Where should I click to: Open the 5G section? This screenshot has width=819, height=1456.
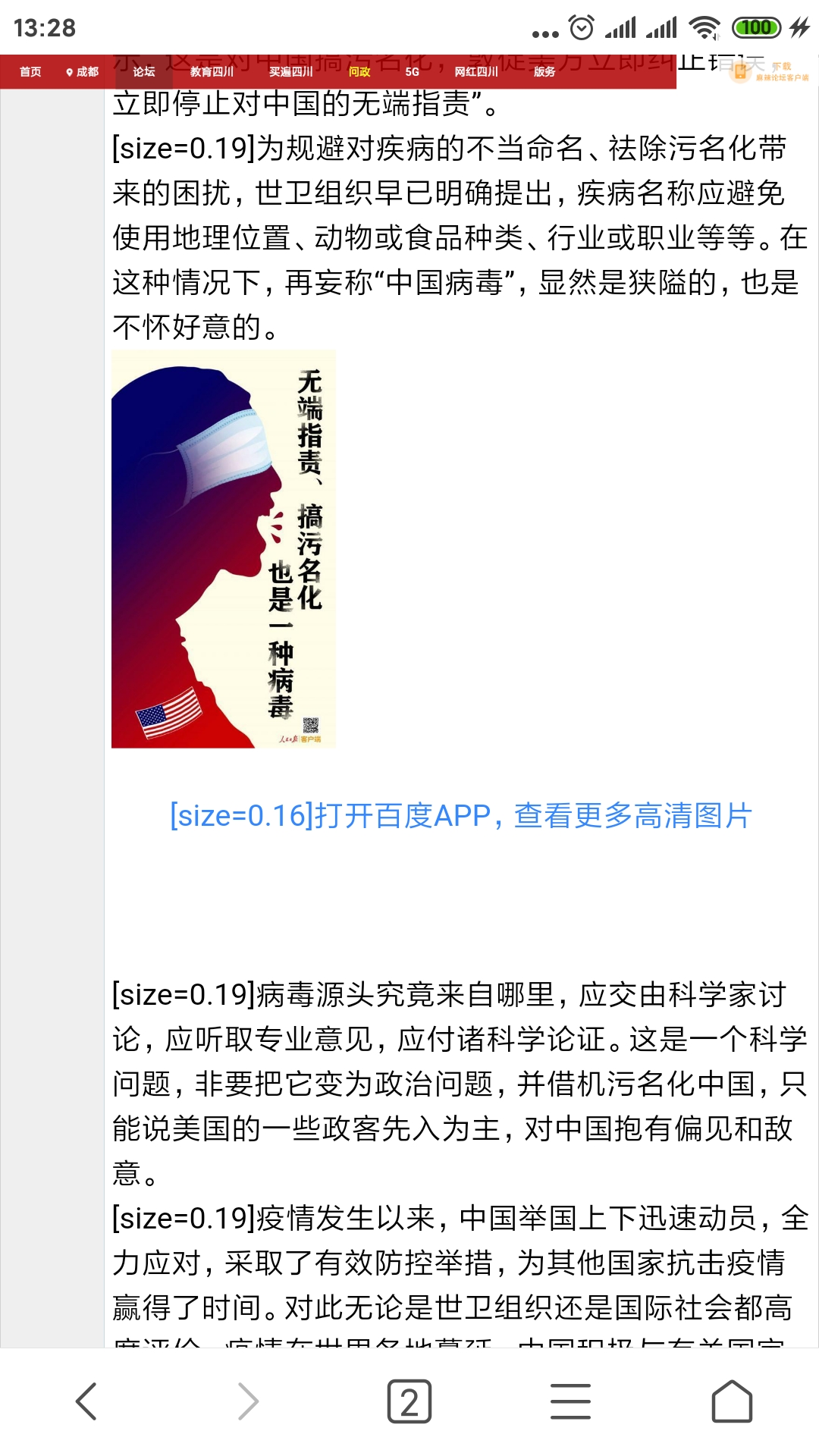click(x=412, y=72)
